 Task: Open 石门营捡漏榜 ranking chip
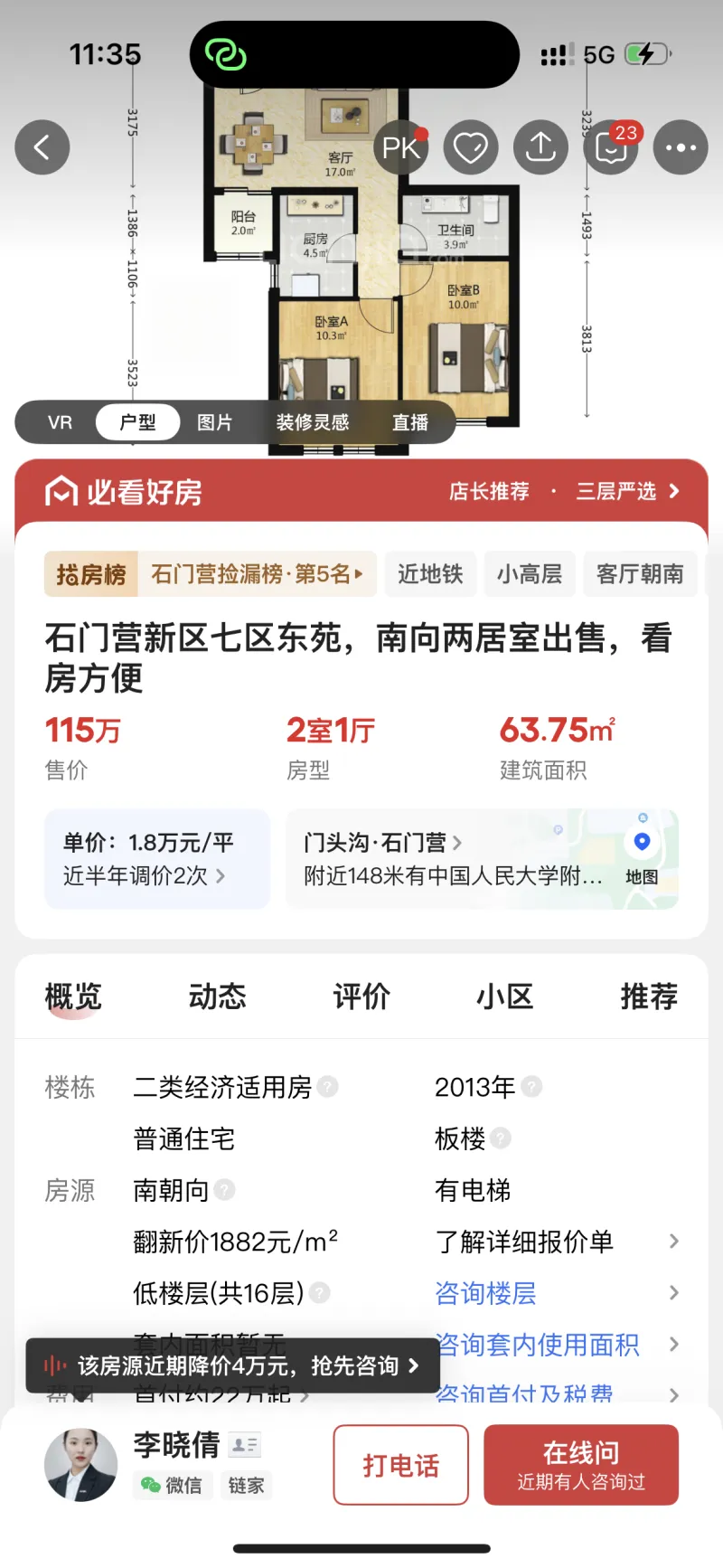pos(256,574)
